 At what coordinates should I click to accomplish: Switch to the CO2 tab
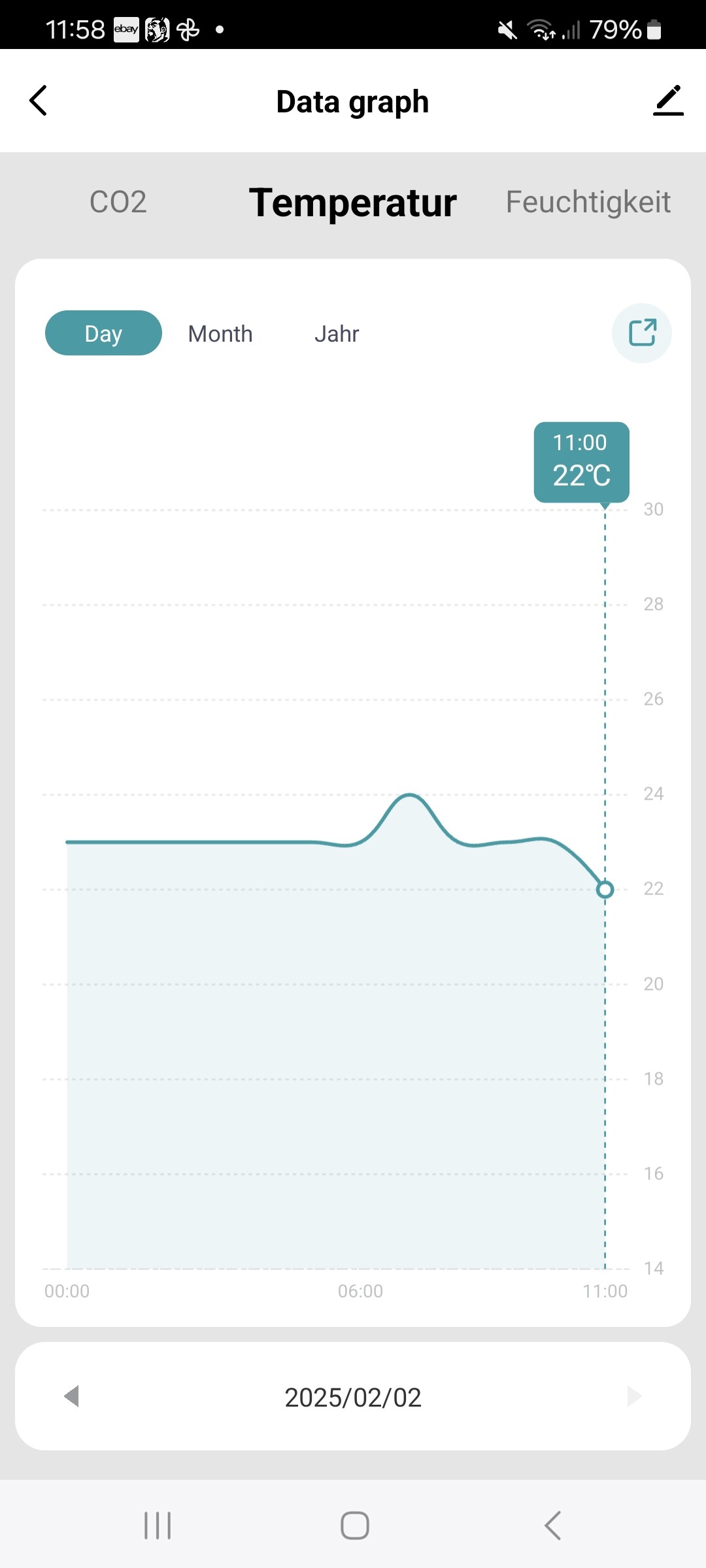click(118, 202)
